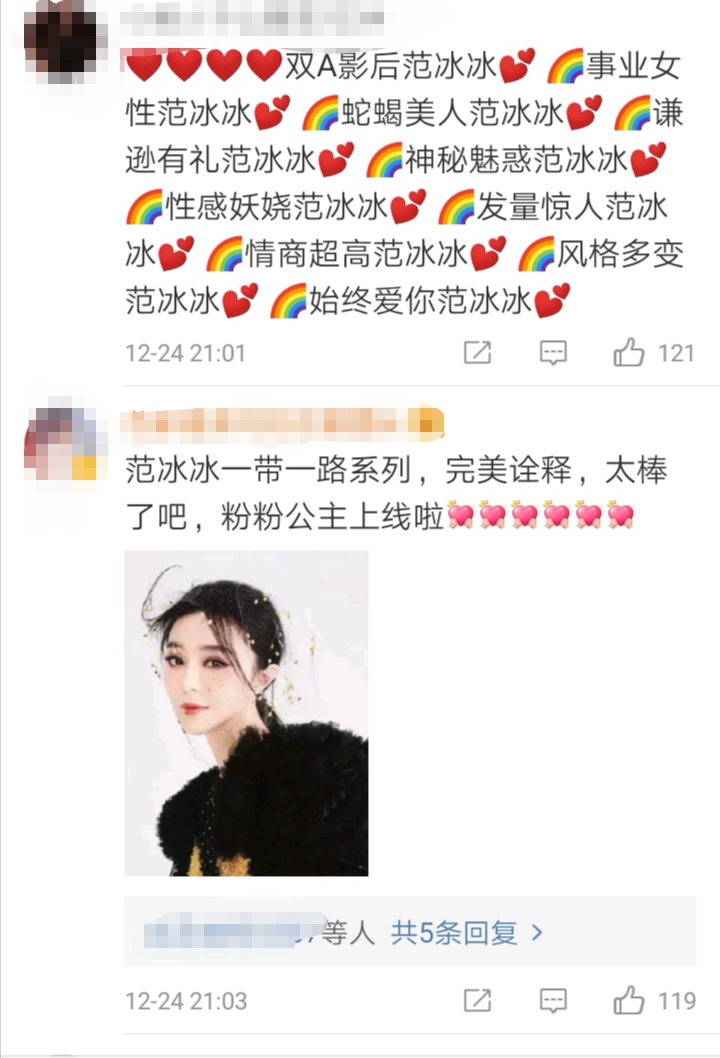Image resolution: width=720 pixels, height=1058 pixels.
Task: Share the comment posted at 21:03
Action: tap(478, 1000)
